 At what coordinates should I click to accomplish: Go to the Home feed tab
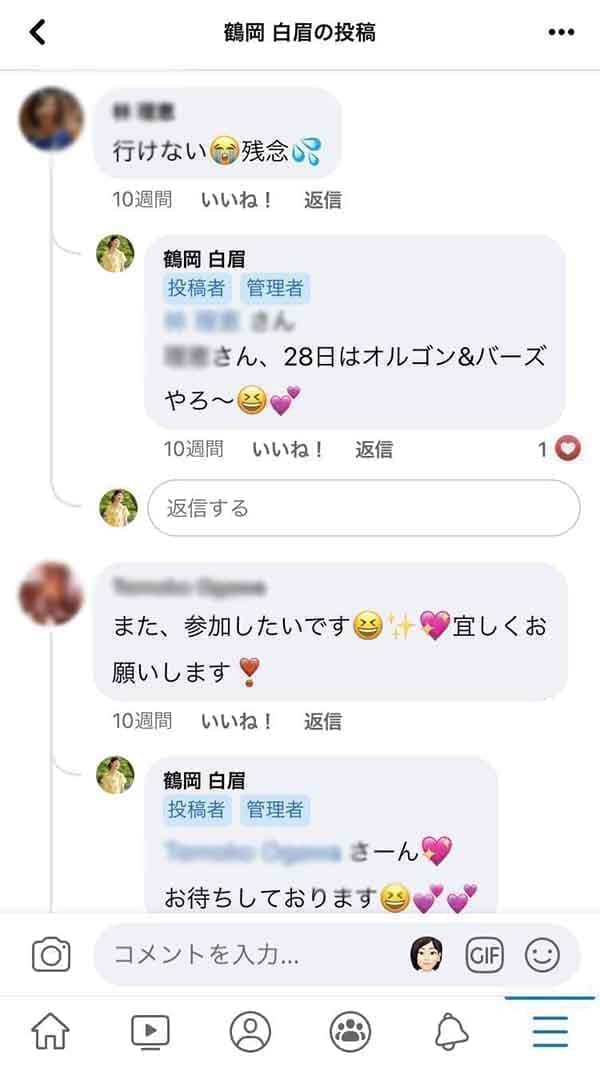pos(50,1031)
